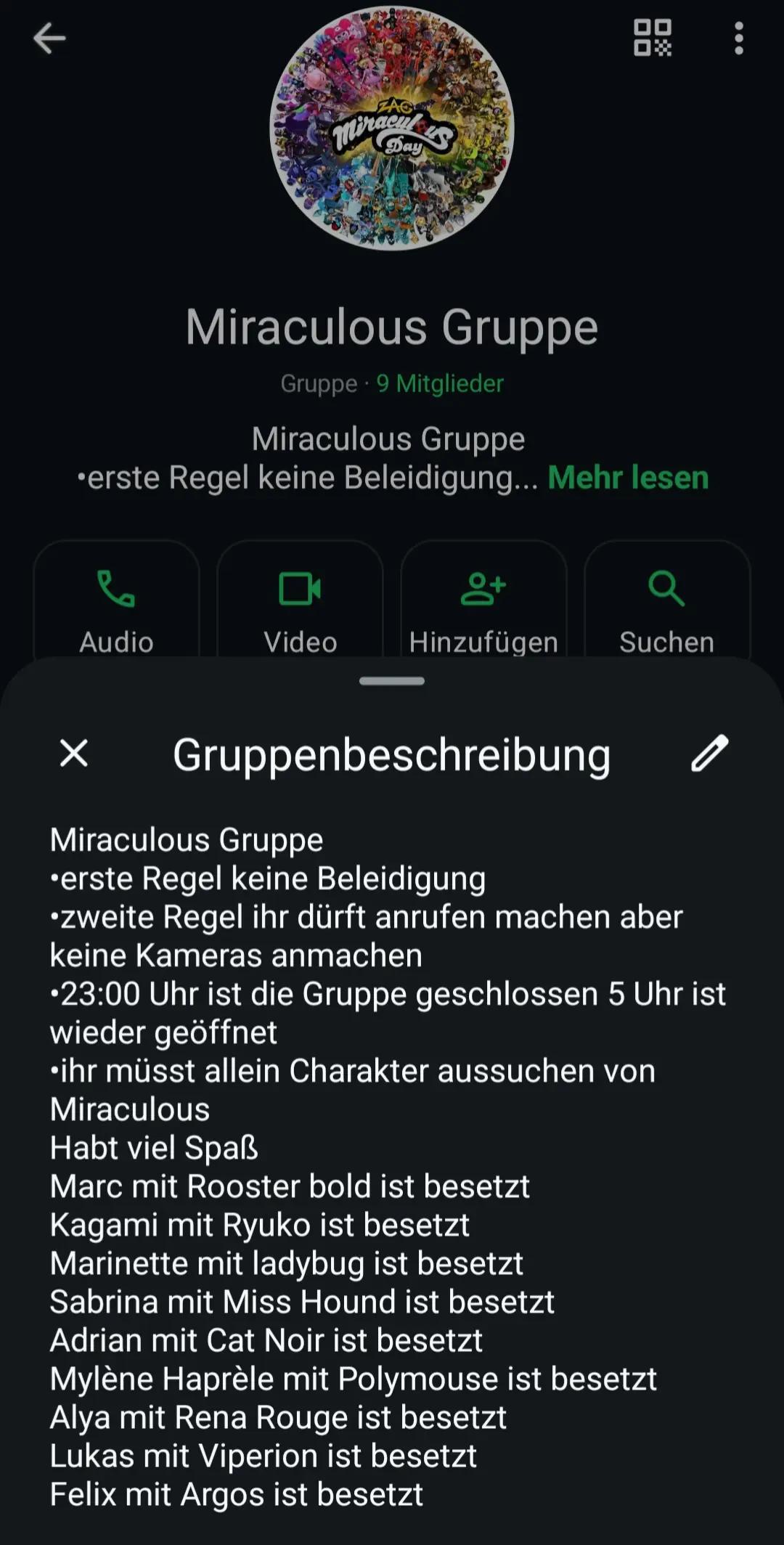Image resolution: width=784 pixels, height=1545 pixels.
Task: Start an Audio group call
Action: click(116, 600)
